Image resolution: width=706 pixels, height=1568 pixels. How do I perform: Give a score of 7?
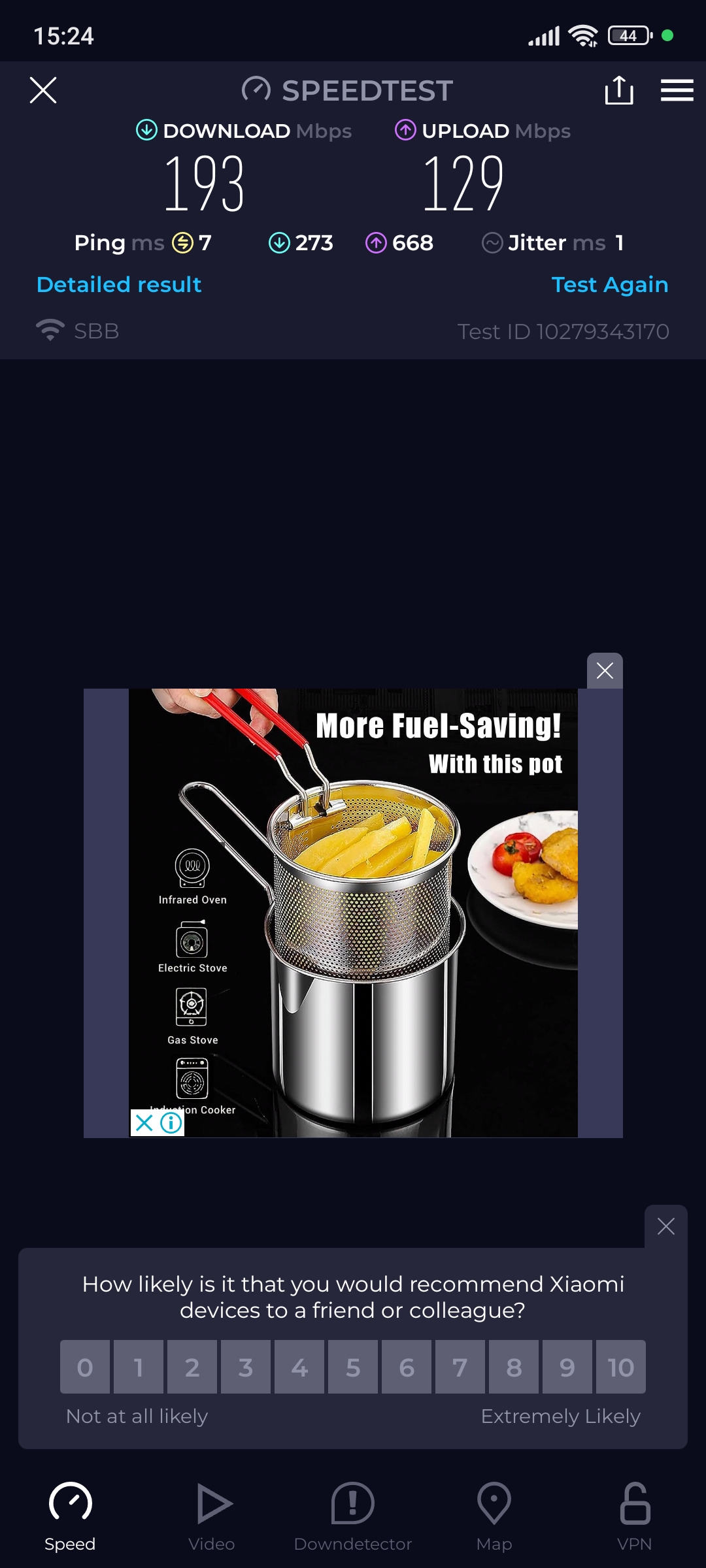460,1367
